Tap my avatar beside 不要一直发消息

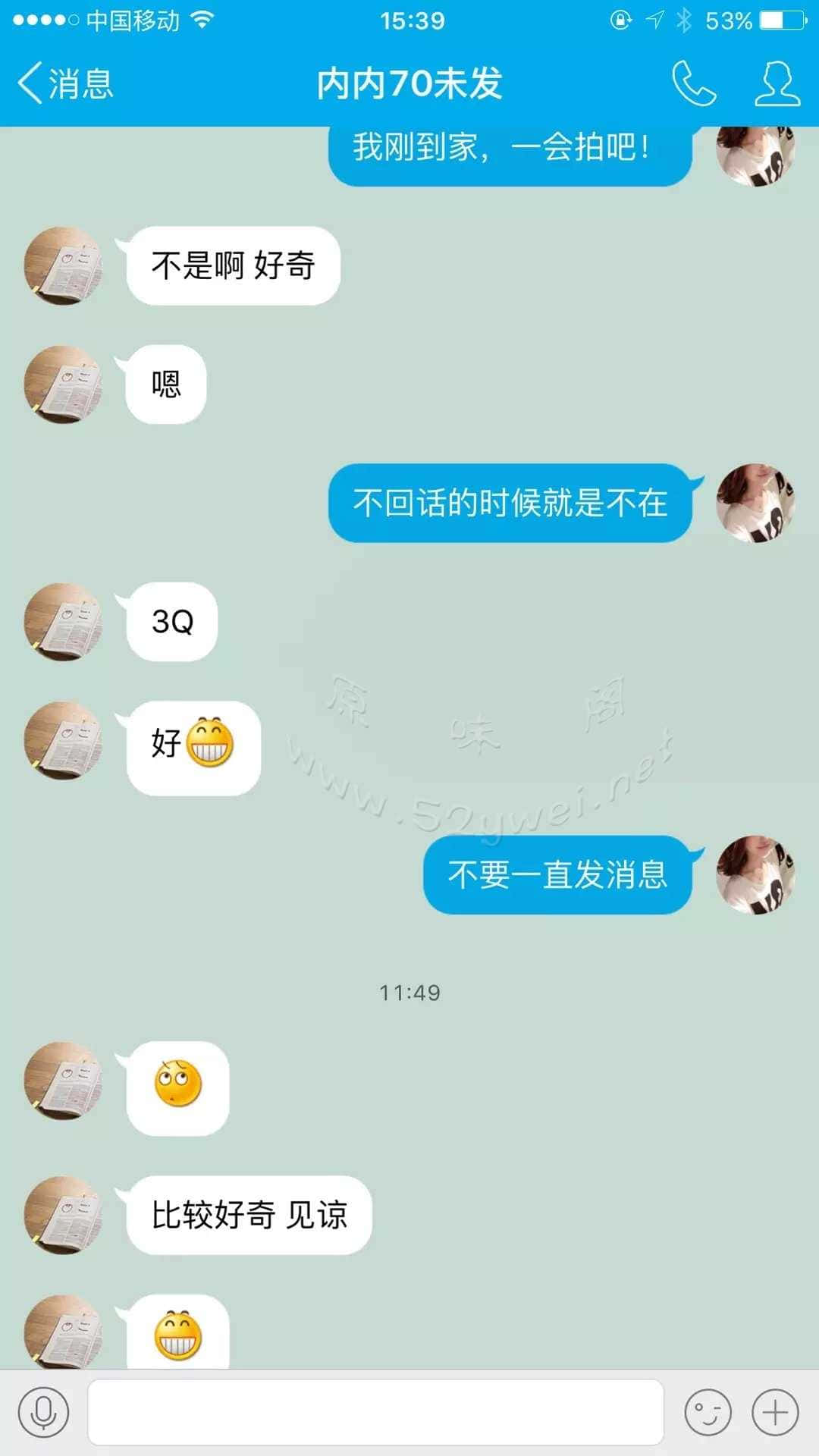coord(755,874)
